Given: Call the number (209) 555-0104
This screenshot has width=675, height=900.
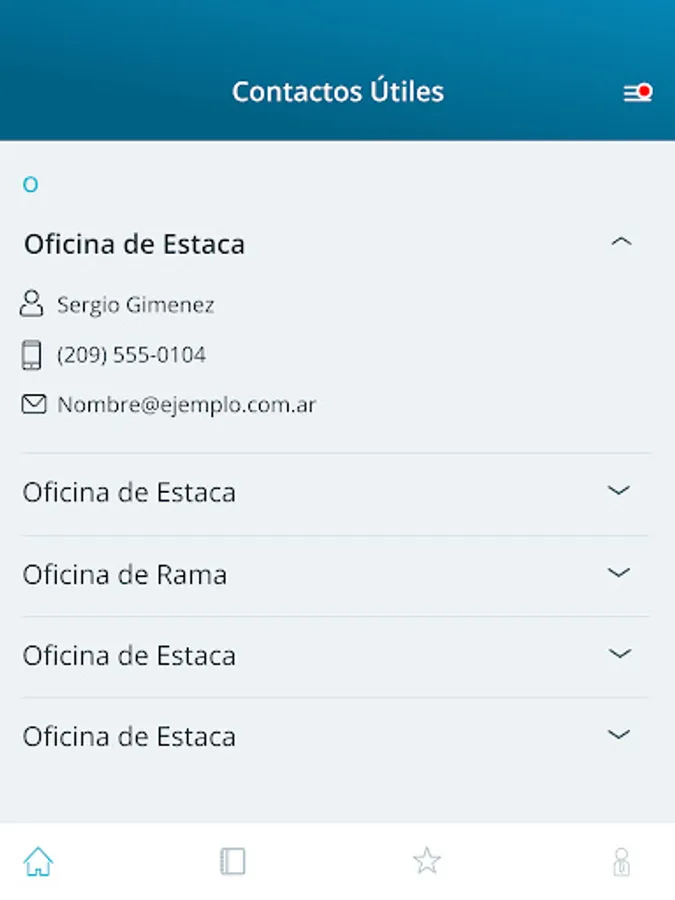Looking at the screenshot, I should [131, 355].
